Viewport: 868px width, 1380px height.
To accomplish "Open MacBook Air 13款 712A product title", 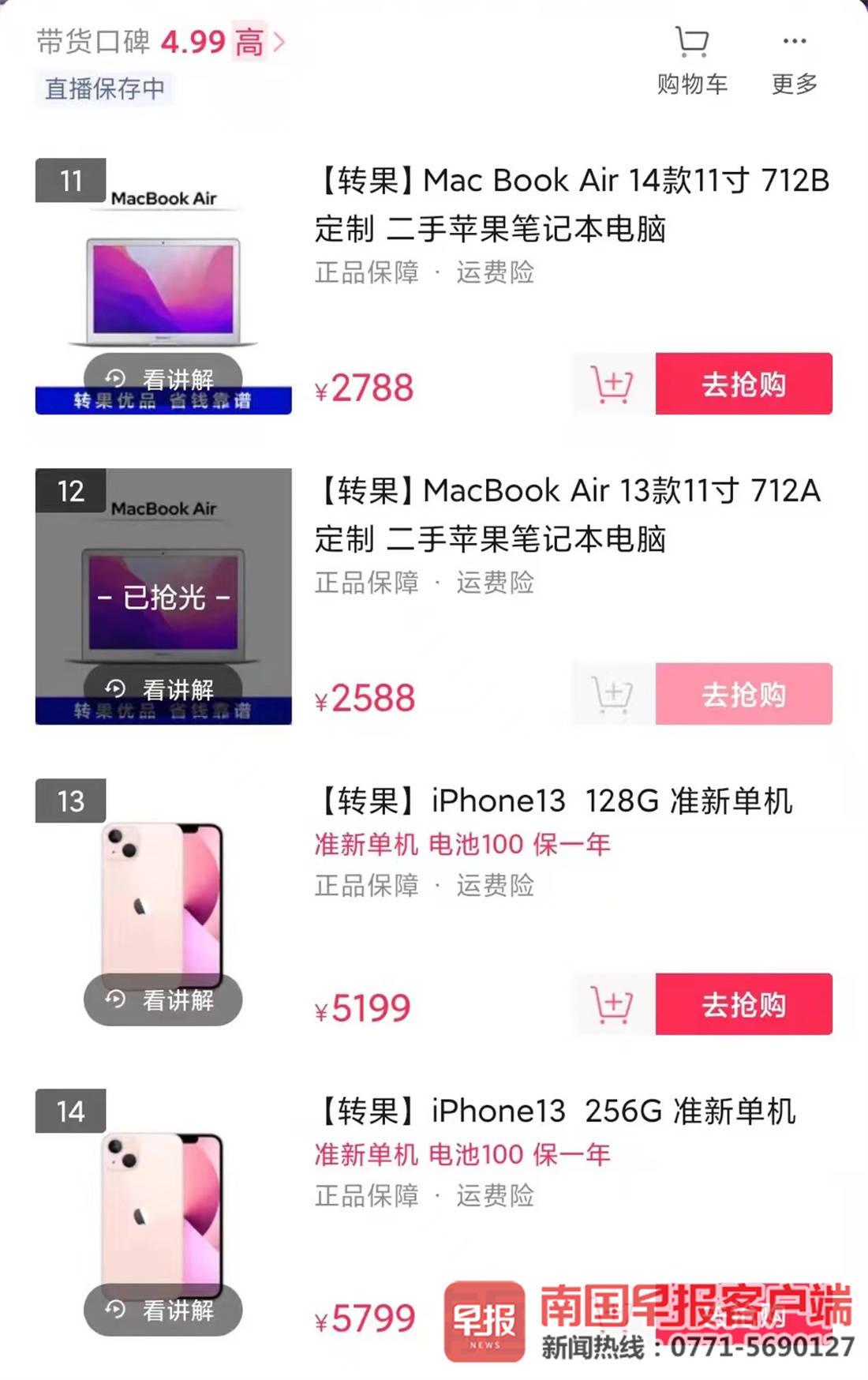I will 567,514.
